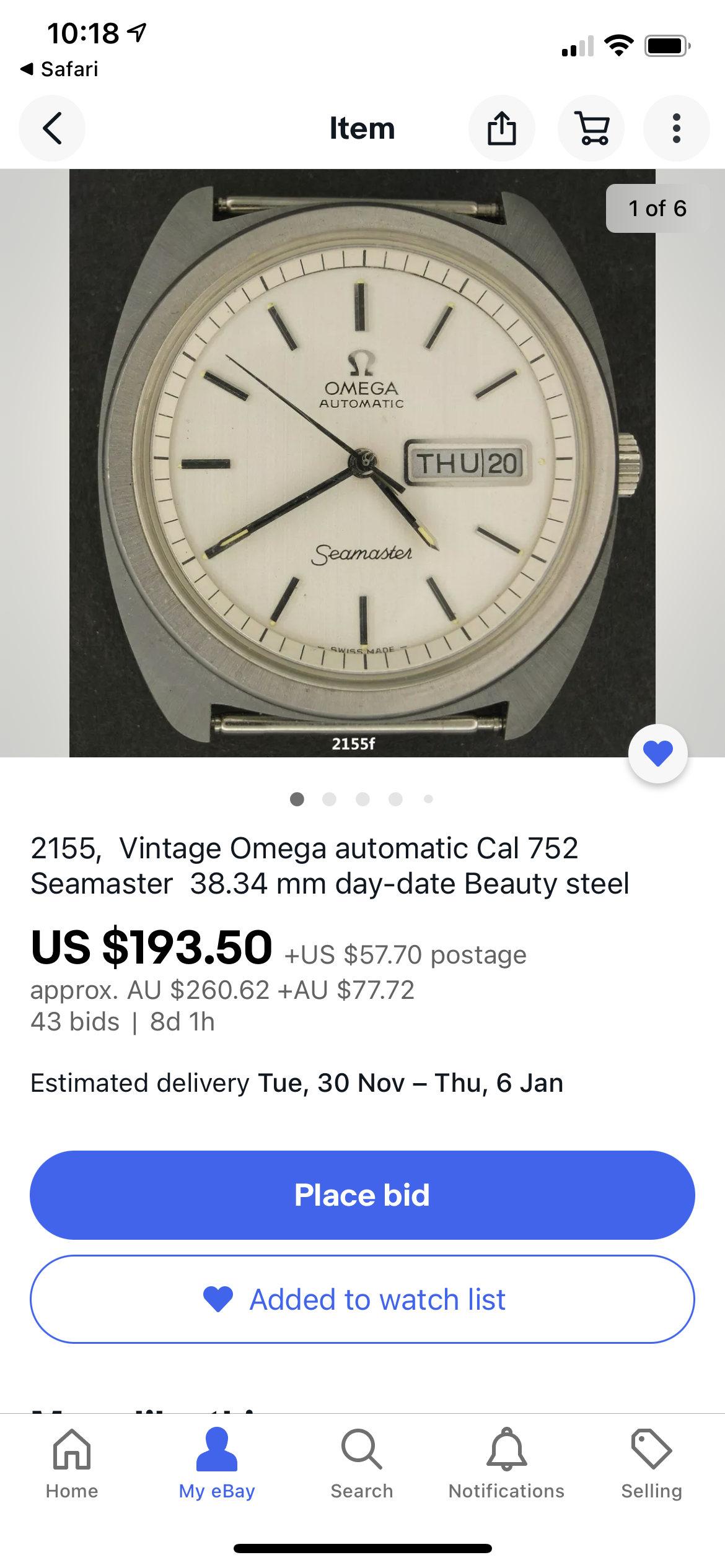The width and height of the screenshot is (725, 1568).
Task: Open the My eBay tab
Action: pyautogui.click(x=217, y=1464)
